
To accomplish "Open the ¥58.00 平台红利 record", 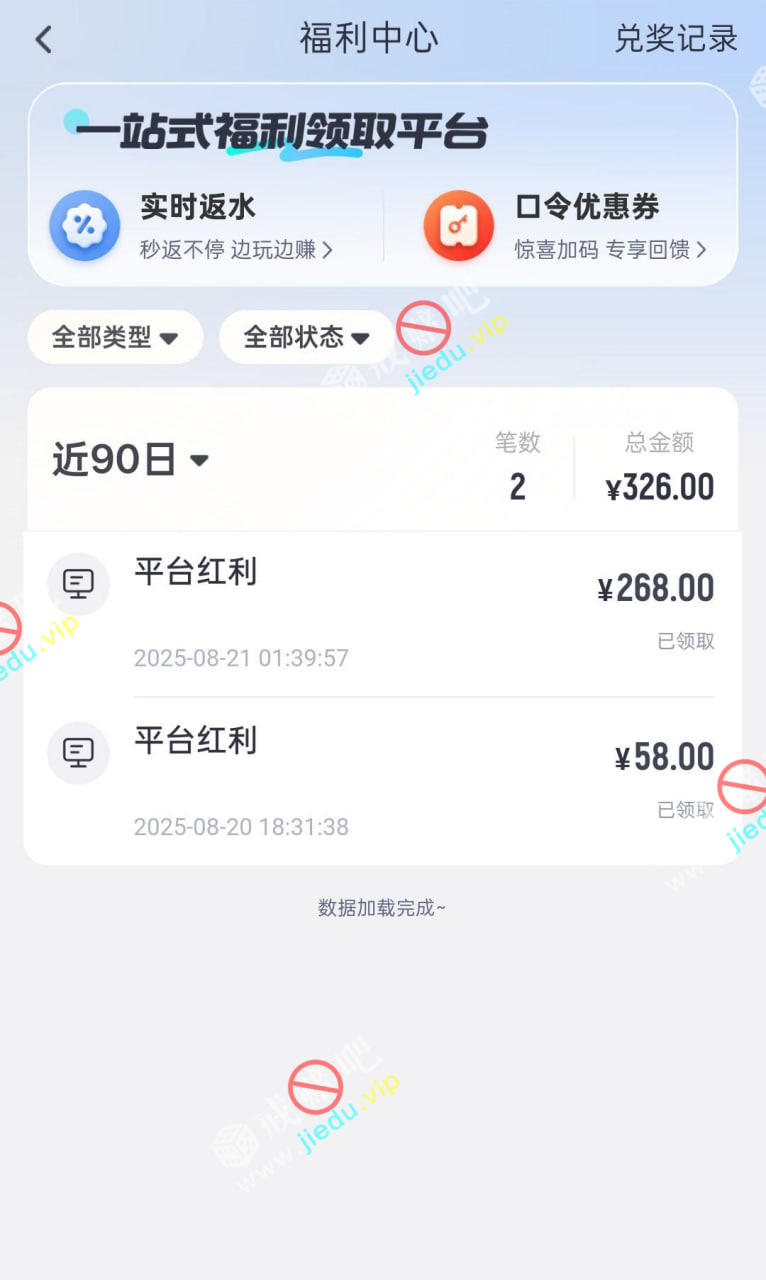I will point(382,782).
